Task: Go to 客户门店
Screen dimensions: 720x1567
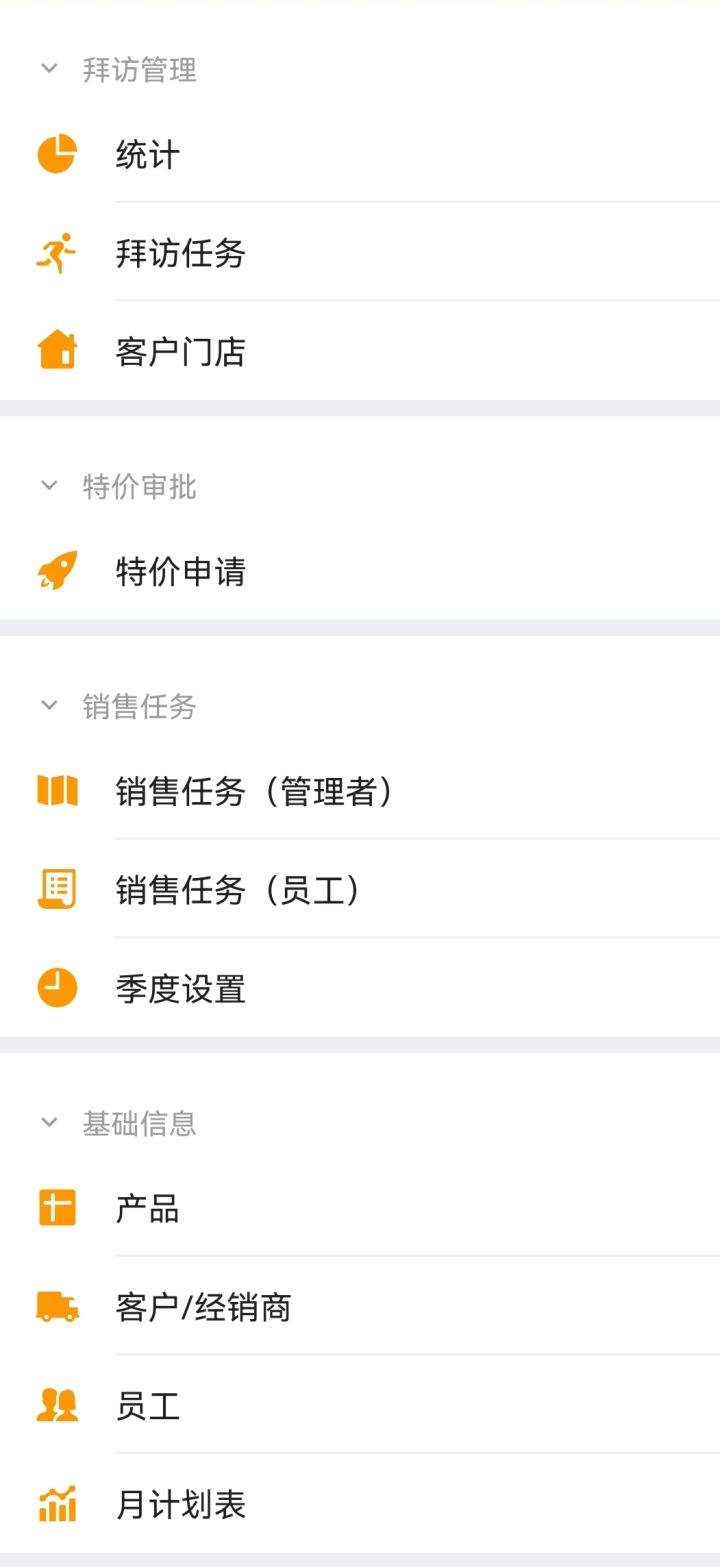Action: pyautogui.click(x=180, y=352)
